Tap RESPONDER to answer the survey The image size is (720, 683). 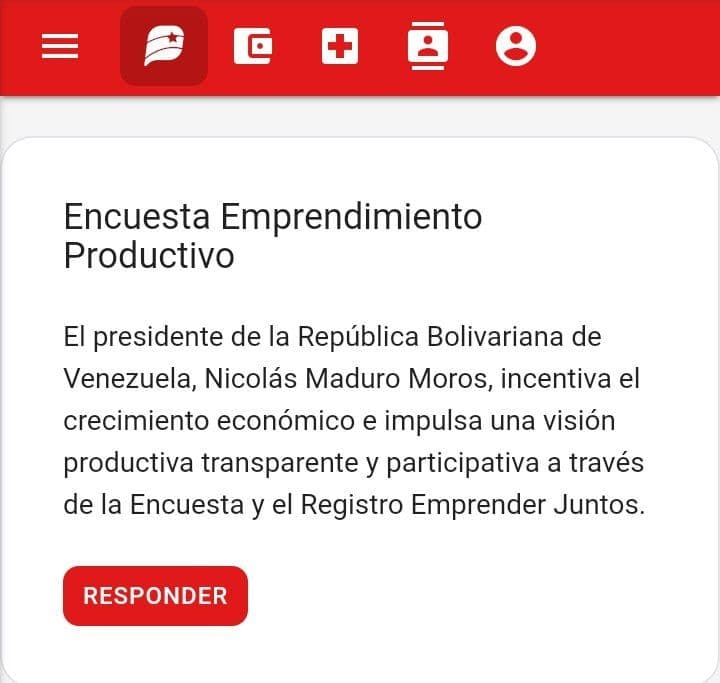[x=155, y=596]
